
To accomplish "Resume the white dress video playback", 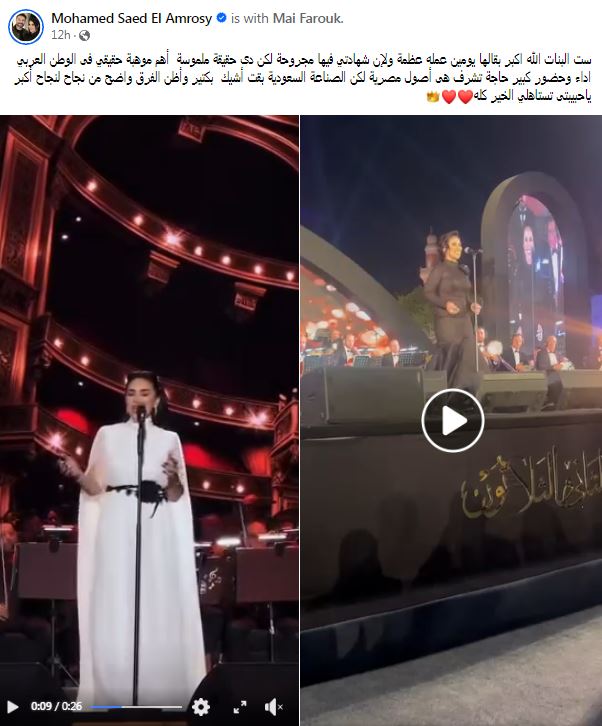I will click(x=13, y=707).
